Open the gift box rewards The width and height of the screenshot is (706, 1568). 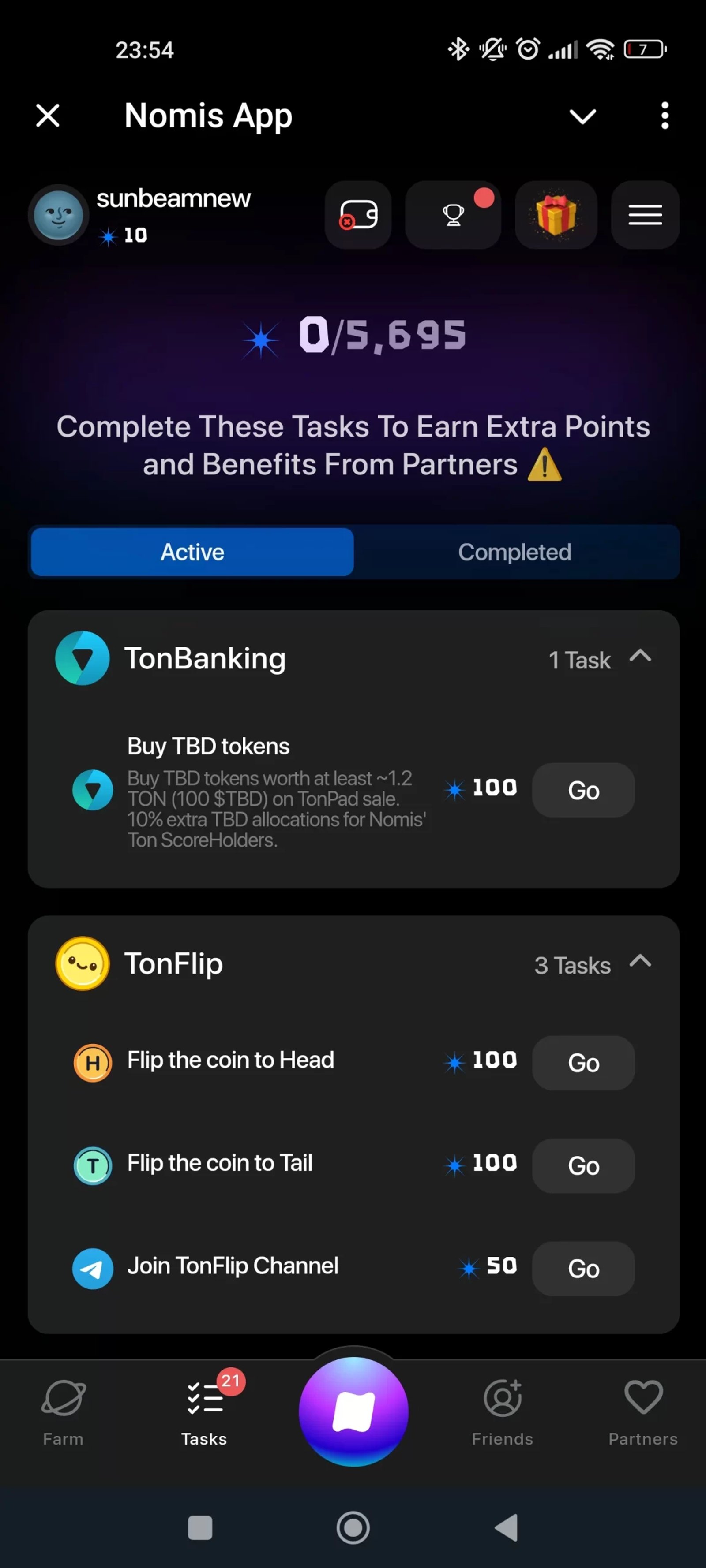pyautogui.click(x=556, y=215)
